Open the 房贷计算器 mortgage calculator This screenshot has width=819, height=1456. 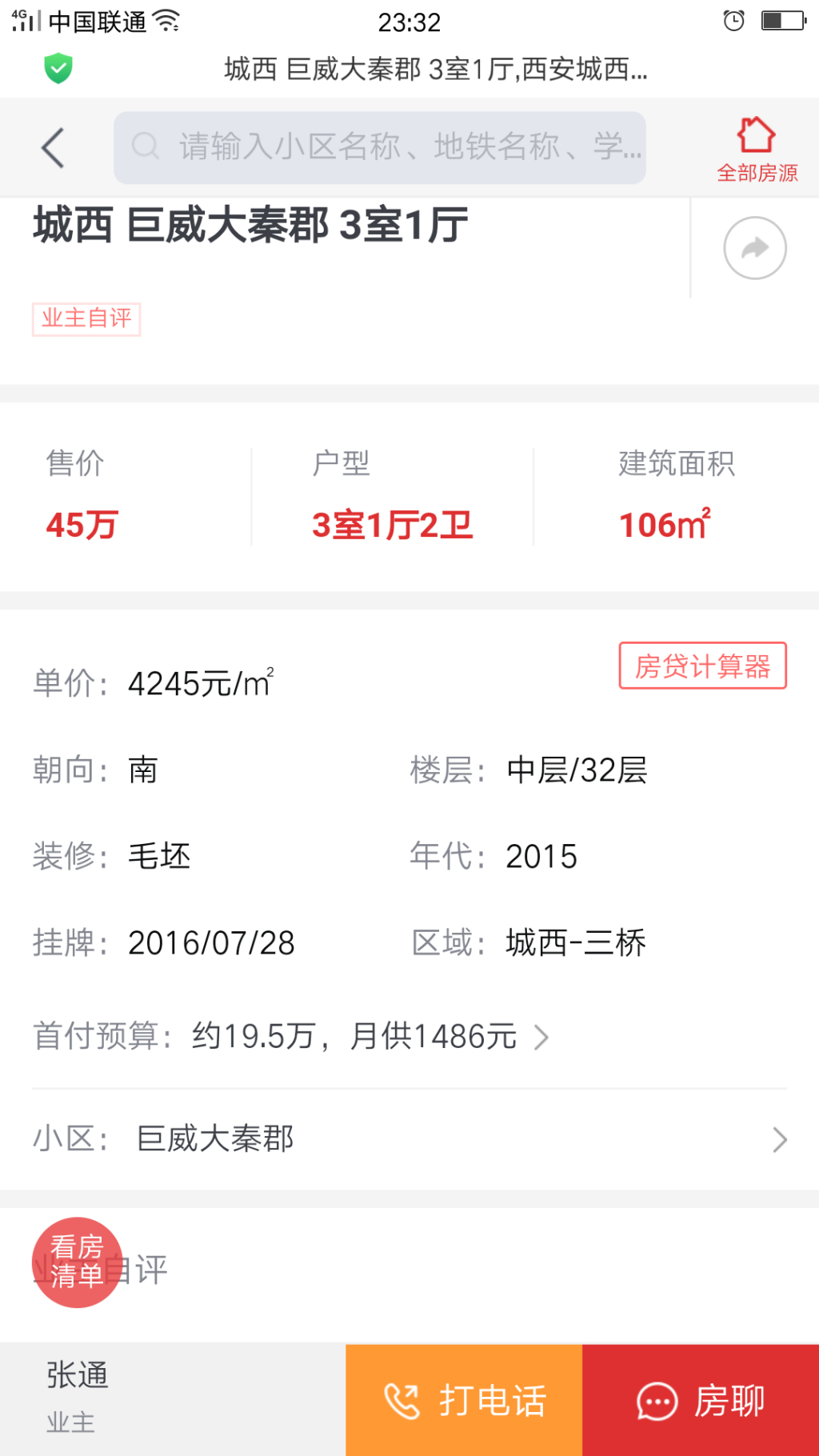(702, 666)
